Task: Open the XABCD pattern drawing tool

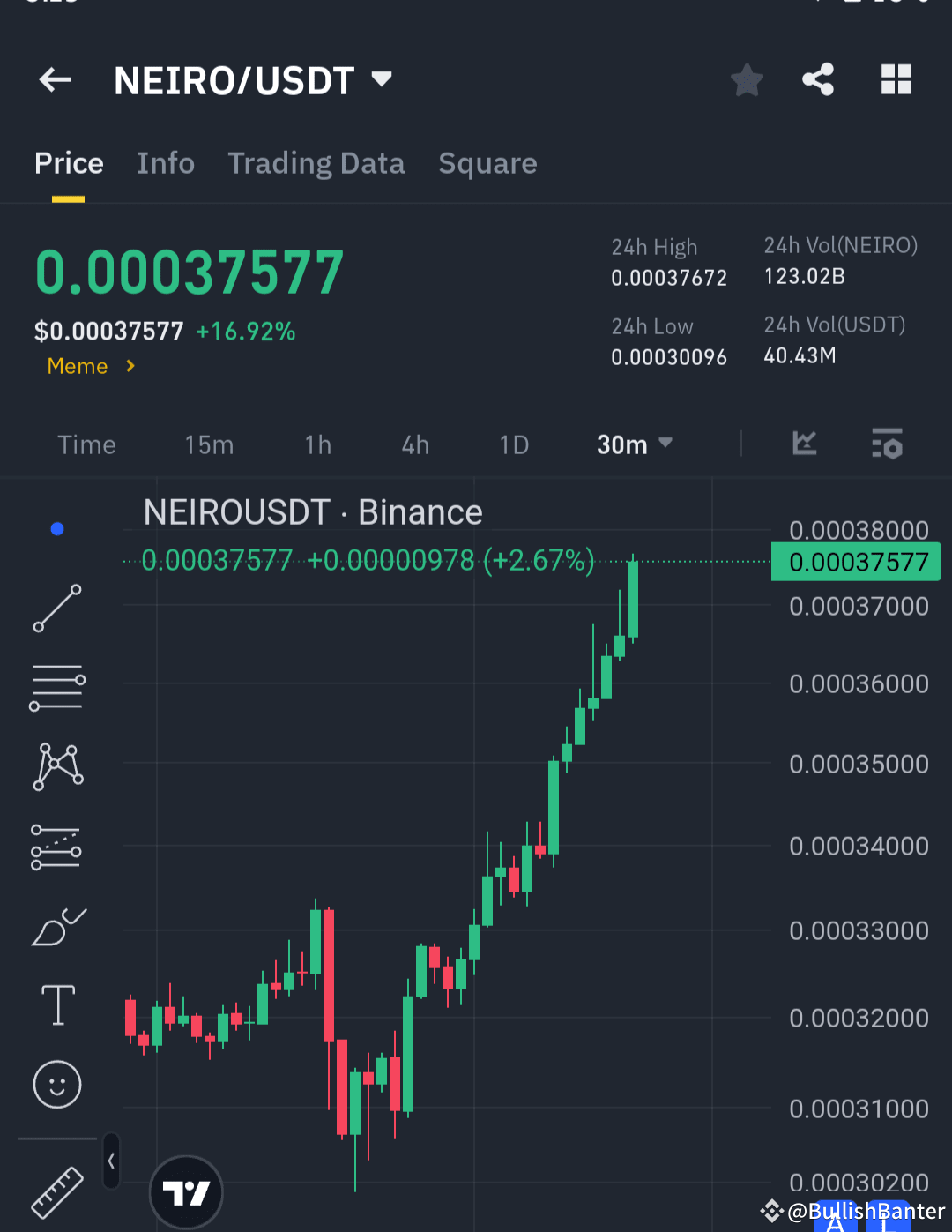Action: (x=56, y=766)
